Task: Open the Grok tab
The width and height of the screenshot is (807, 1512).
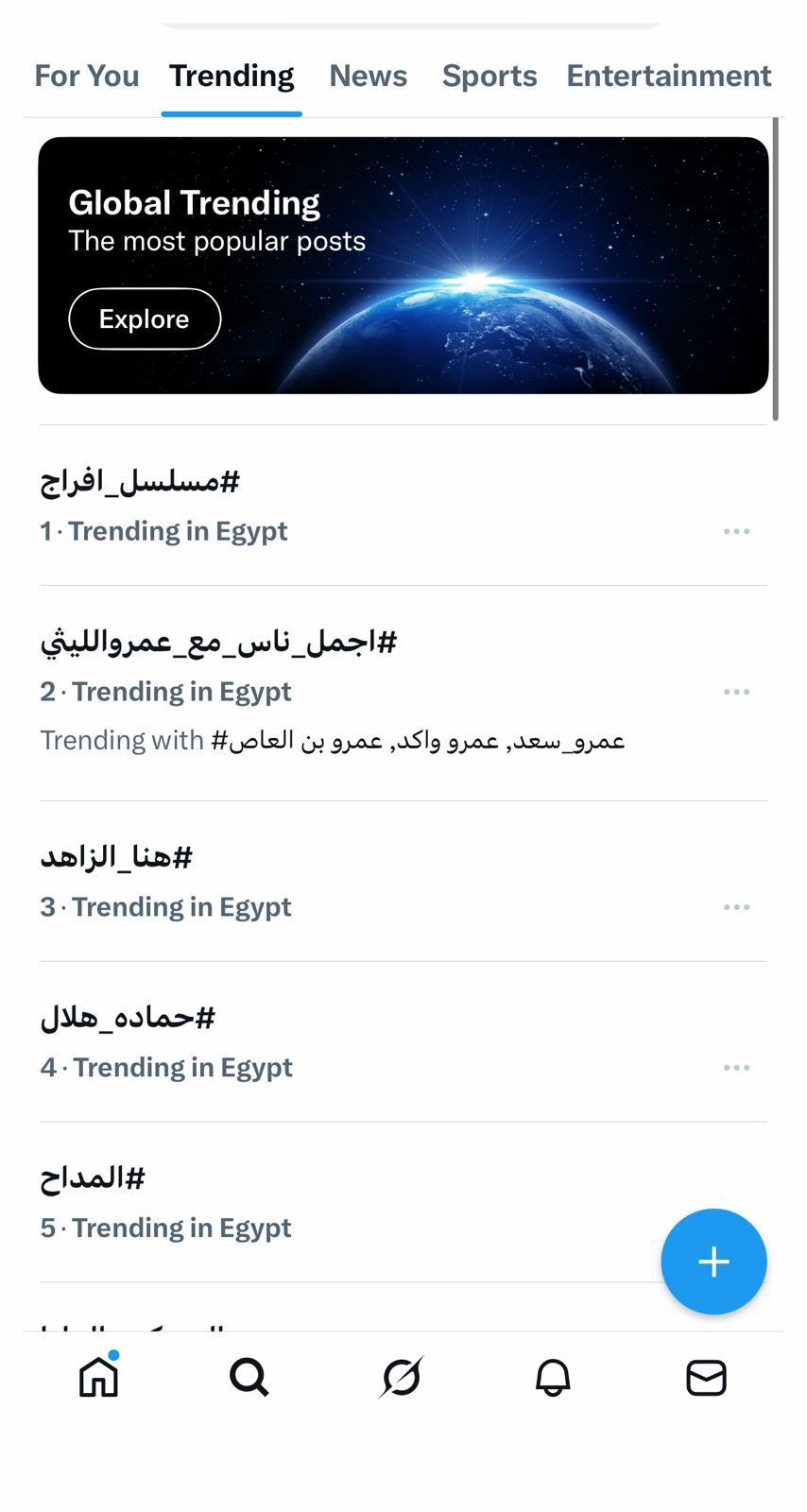Action: (x=401, y=1378)
